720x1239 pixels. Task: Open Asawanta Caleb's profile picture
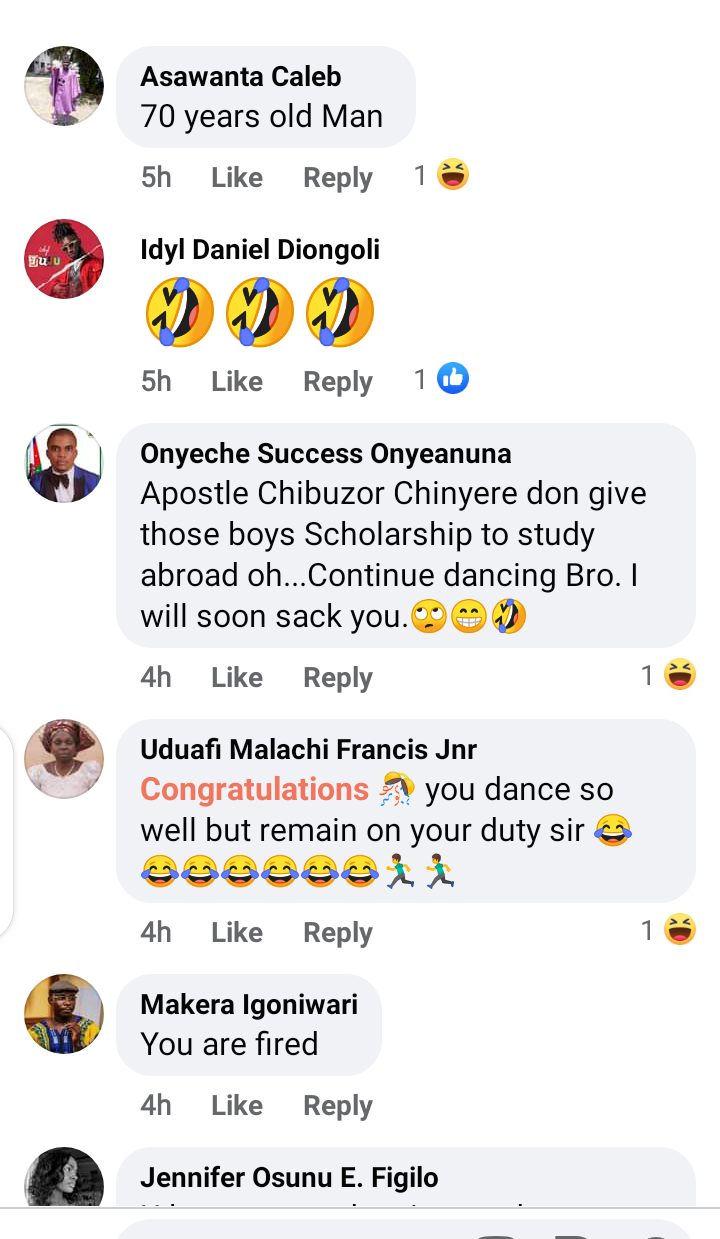[x=63, y=86]
